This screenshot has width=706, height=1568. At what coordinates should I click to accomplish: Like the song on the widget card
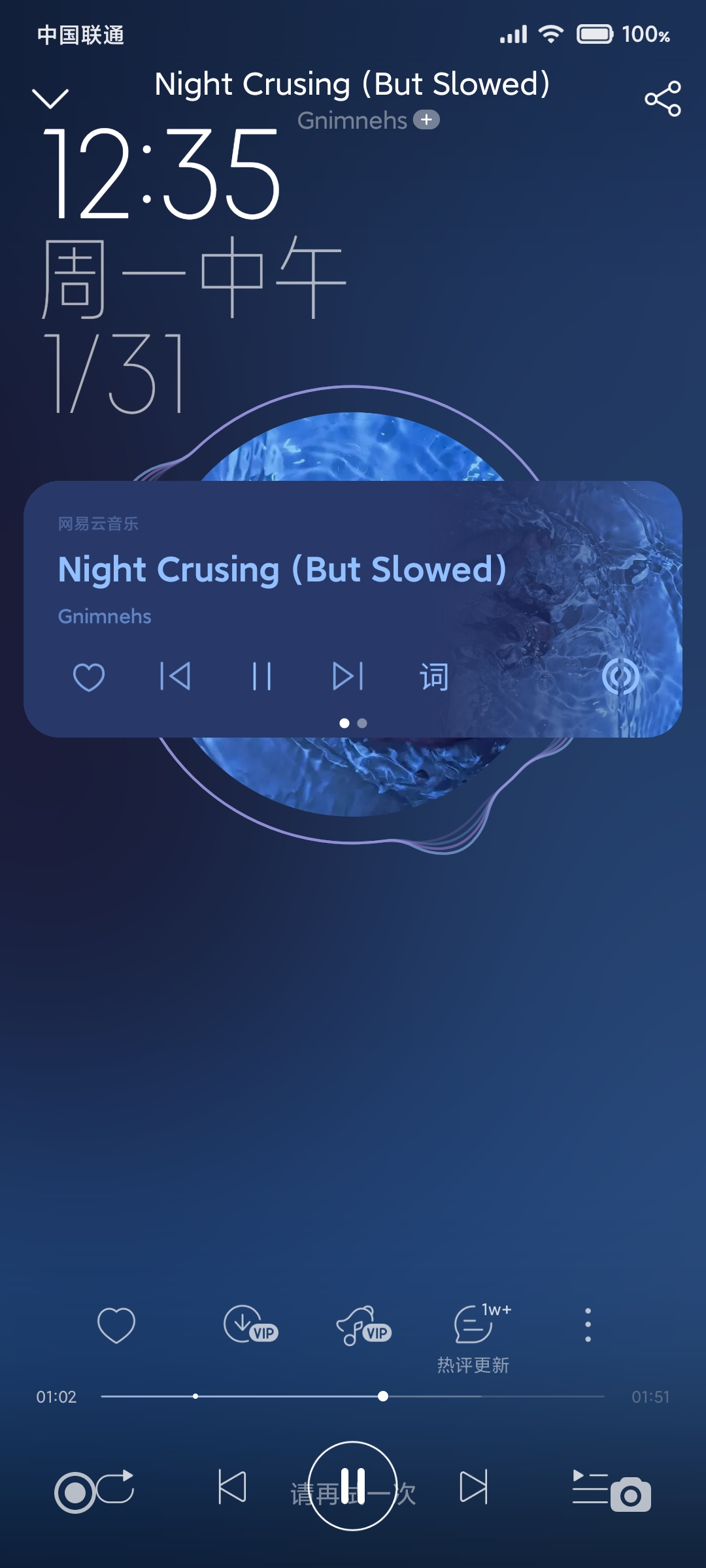click(89, 676)
